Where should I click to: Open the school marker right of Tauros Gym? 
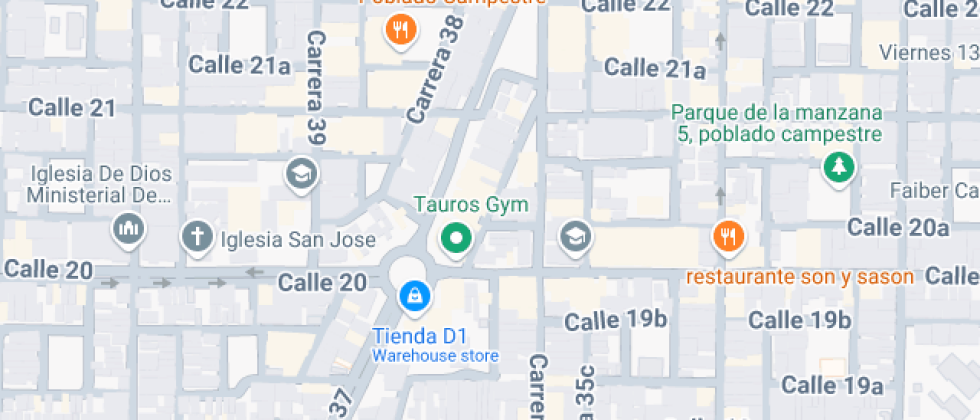pos(575,237)
